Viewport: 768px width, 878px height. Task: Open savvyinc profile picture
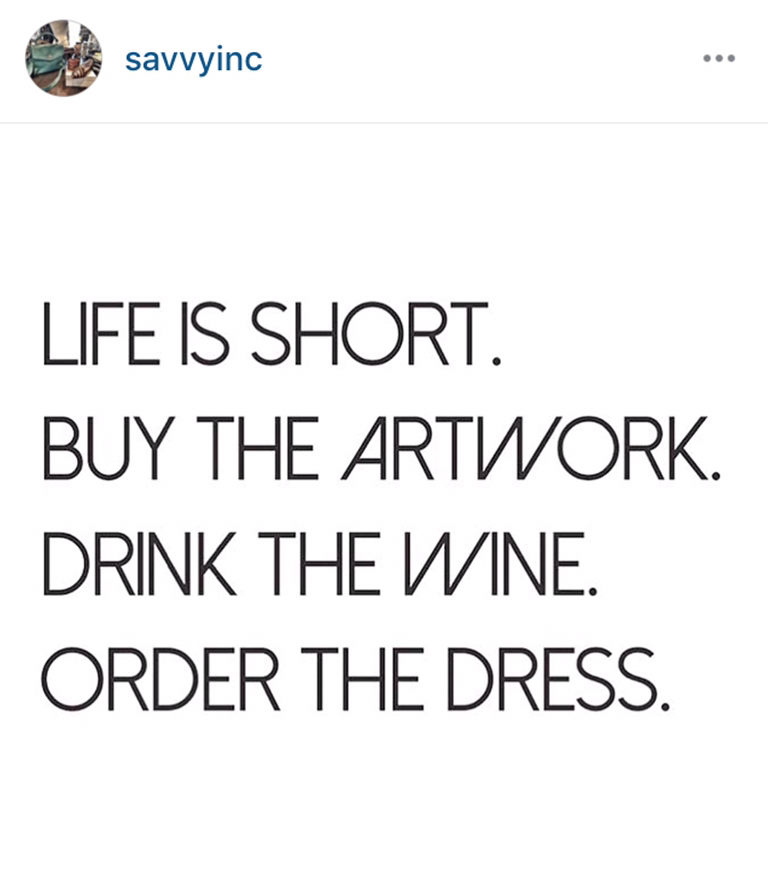point(63,58)
